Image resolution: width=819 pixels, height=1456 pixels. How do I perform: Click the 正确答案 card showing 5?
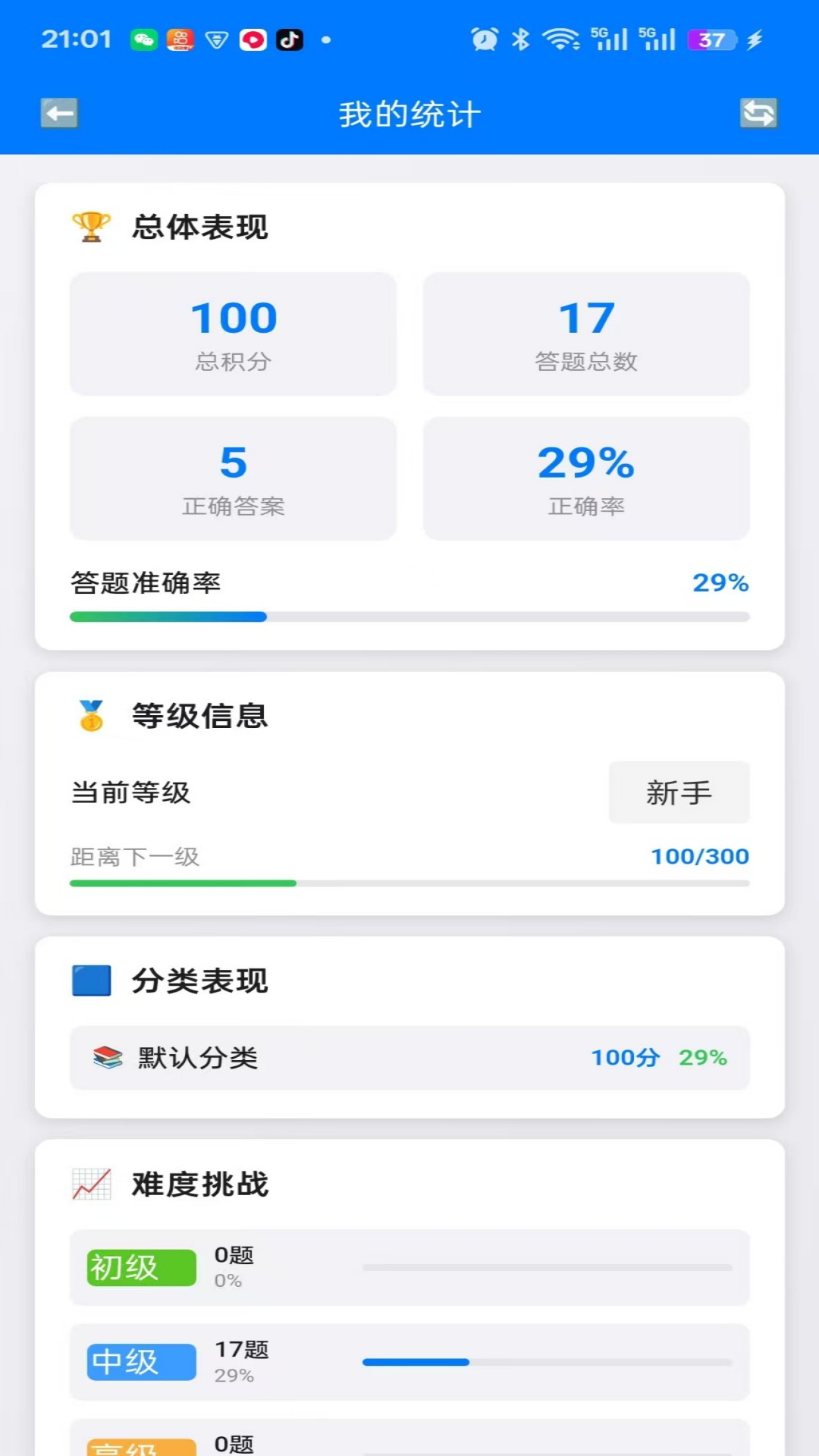(233, 479)
